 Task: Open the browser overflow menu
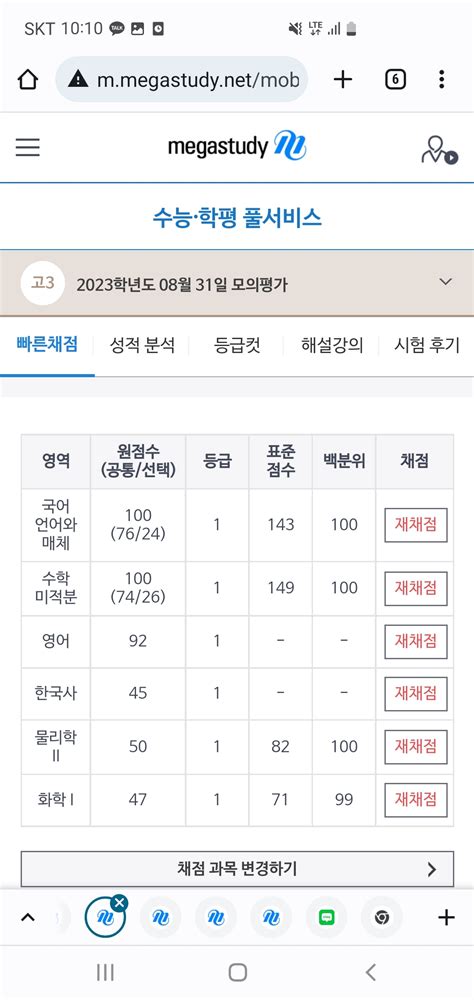point(441,80)
